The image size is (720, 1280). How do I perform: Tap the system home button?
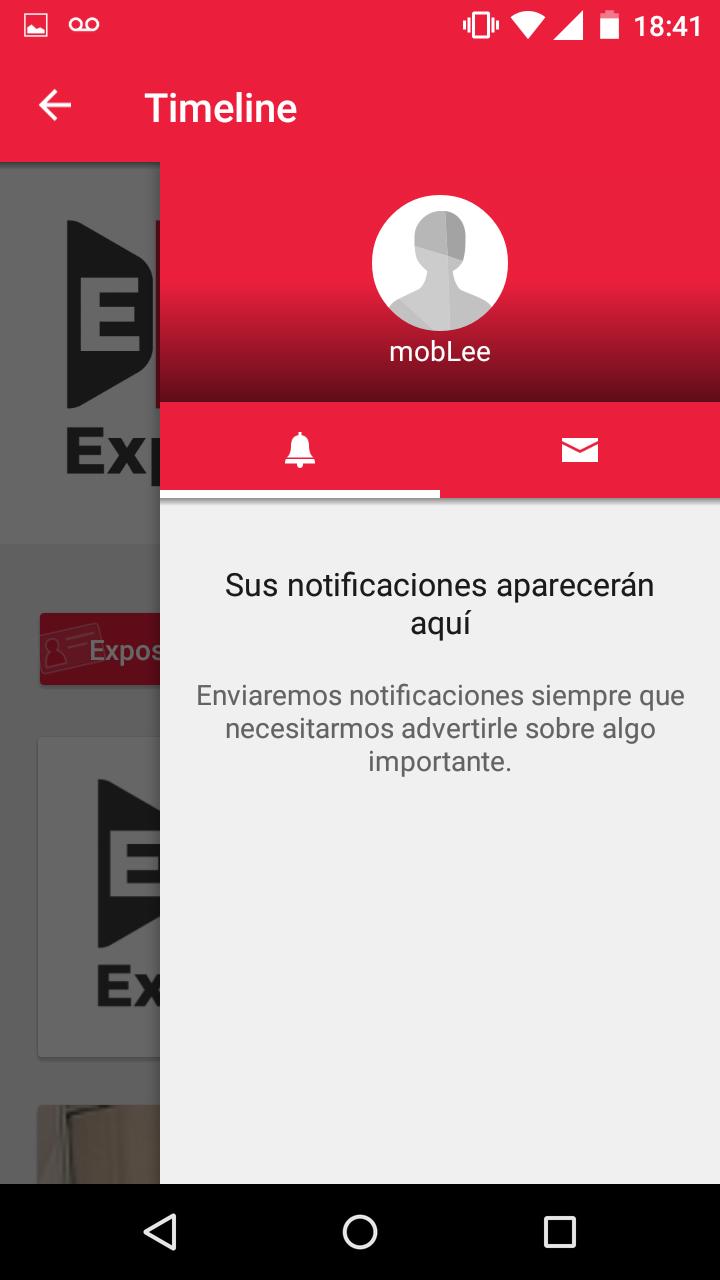[x=360, y=1232]
